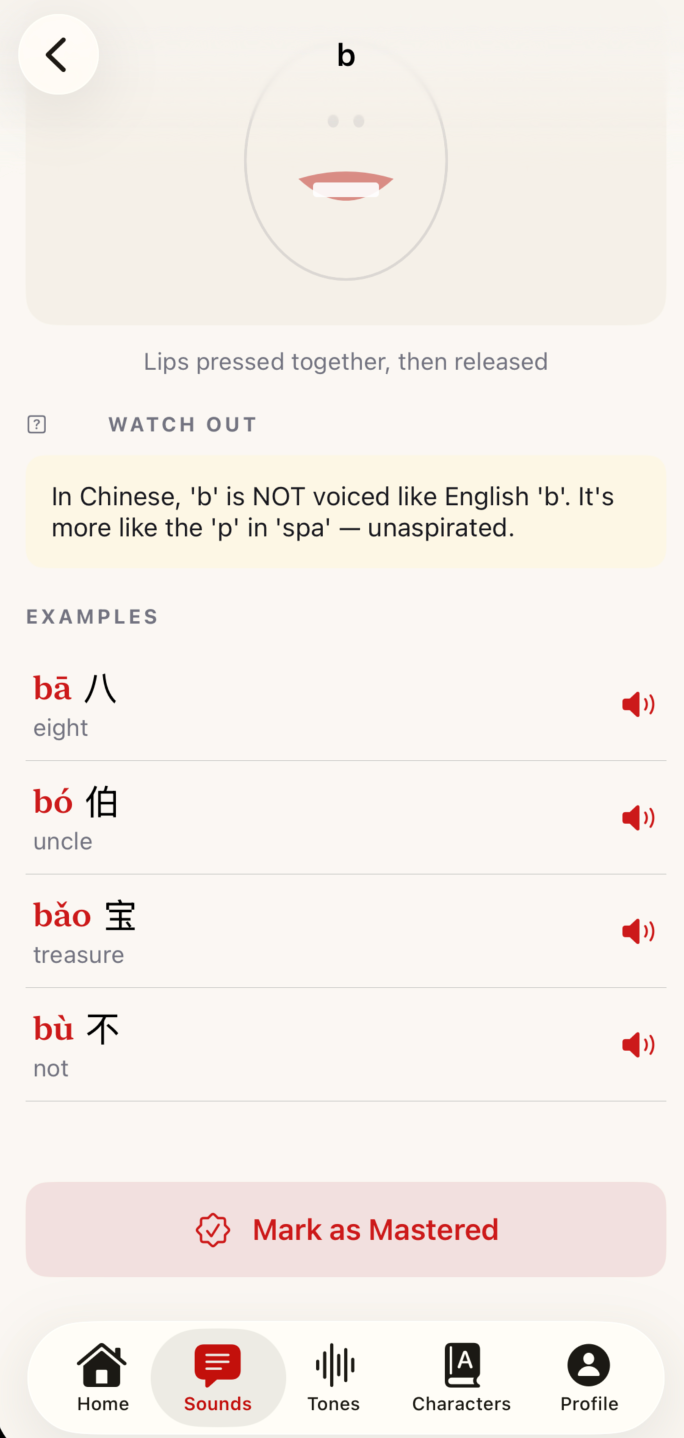Play audio for bó (uncle)
684x1438 pixels.
click(x=638, y=818)
